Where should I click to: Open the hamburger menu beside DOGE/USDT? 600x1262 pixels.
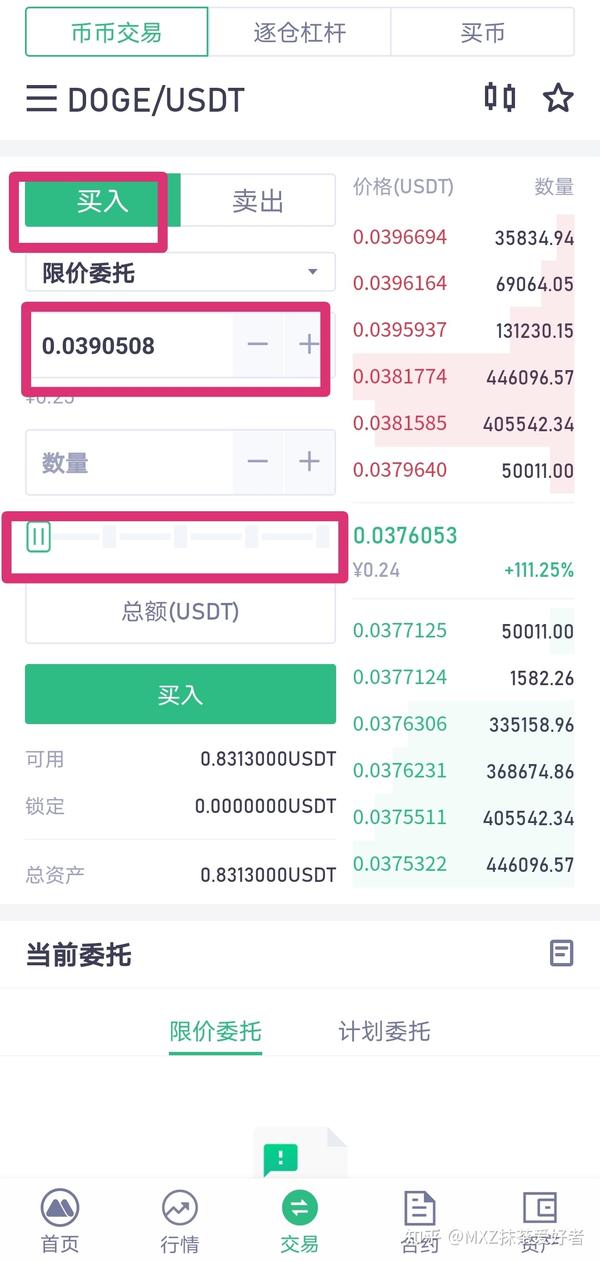[x=41, y=99]
